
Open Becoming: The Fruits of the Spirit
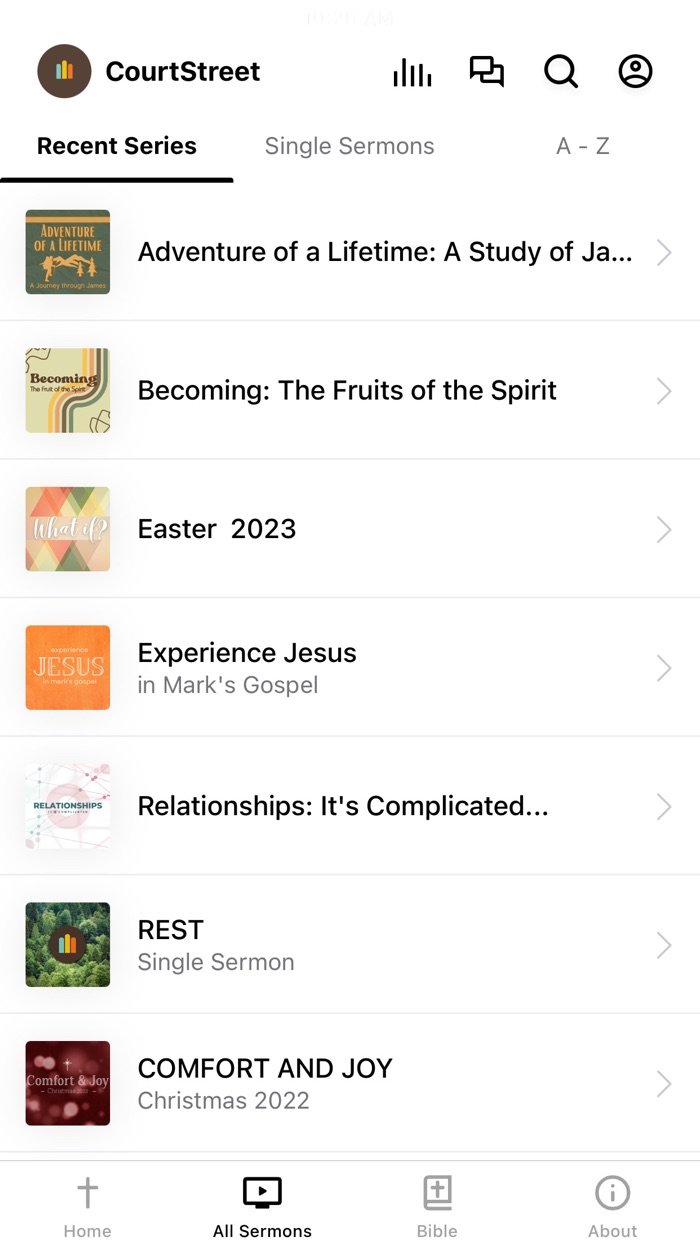[x=350, y=390]
